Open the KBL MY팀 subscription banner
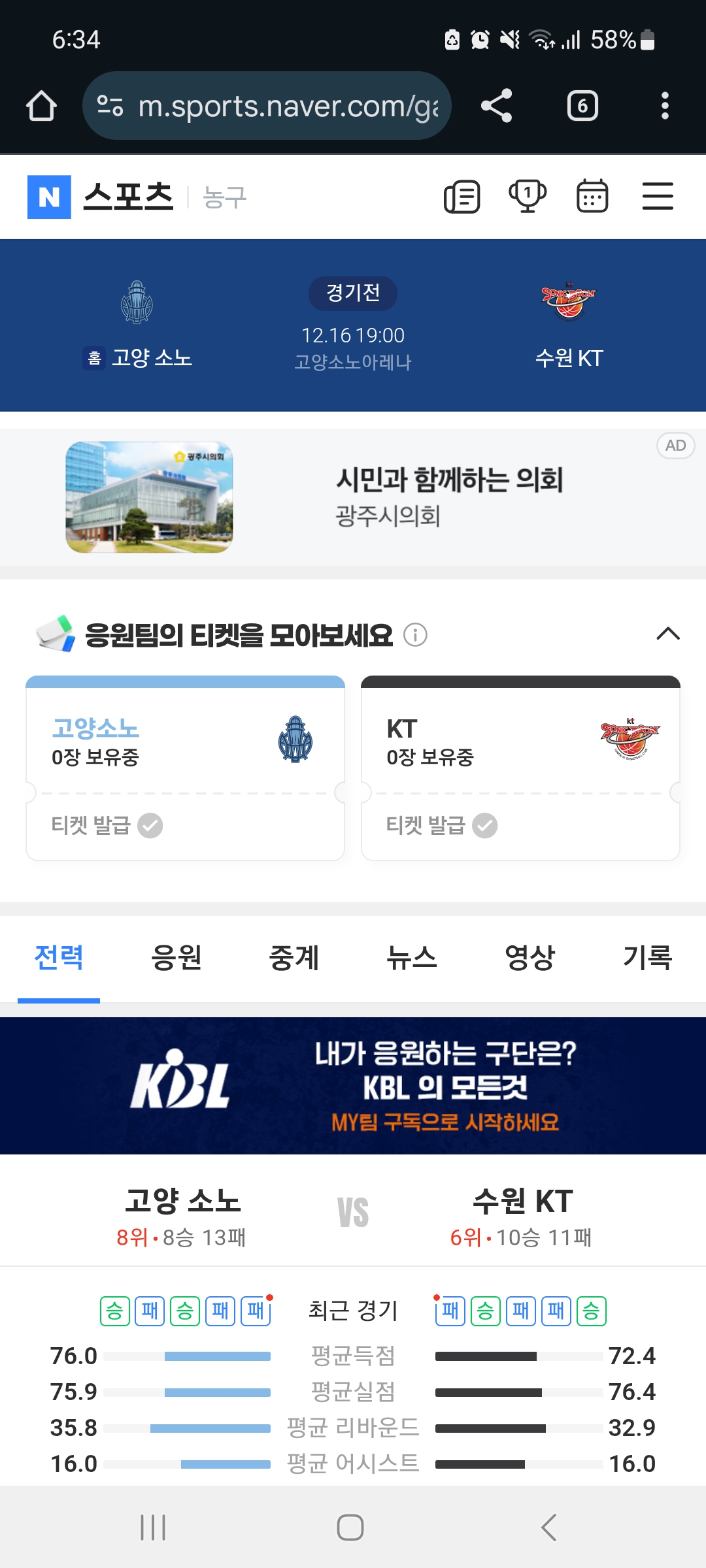706x1568 pixels. [x=353, y=1086]
